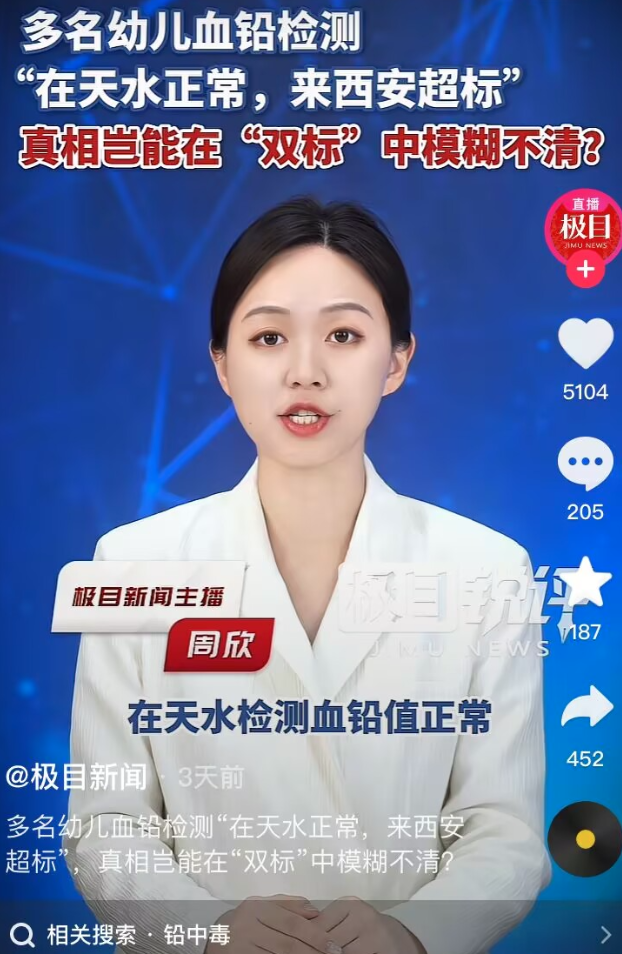Open the comments on this video
Viewport: 622px width, 954px height.
point(585,463)
